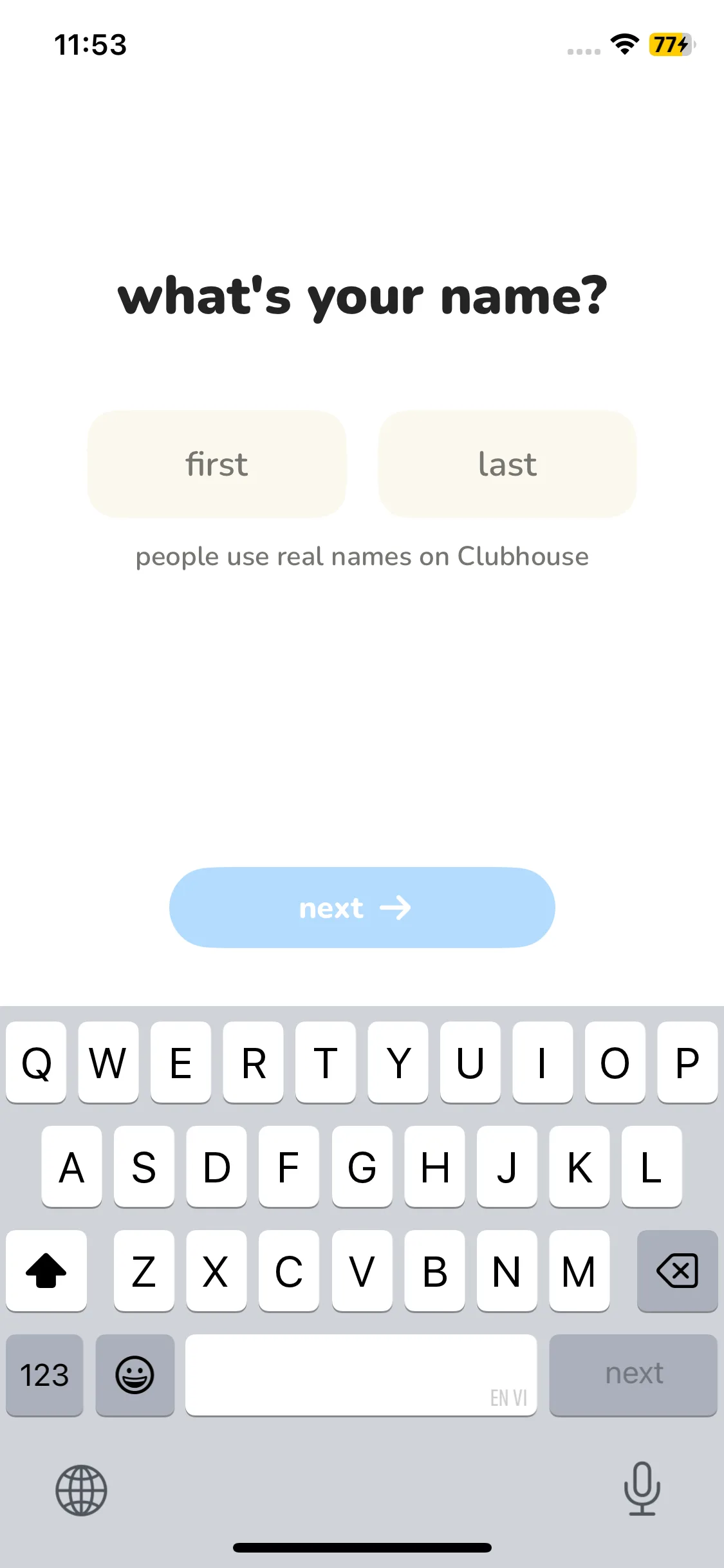Tap the first name field
Screen dimensions: 724x1568
[217, 464]
